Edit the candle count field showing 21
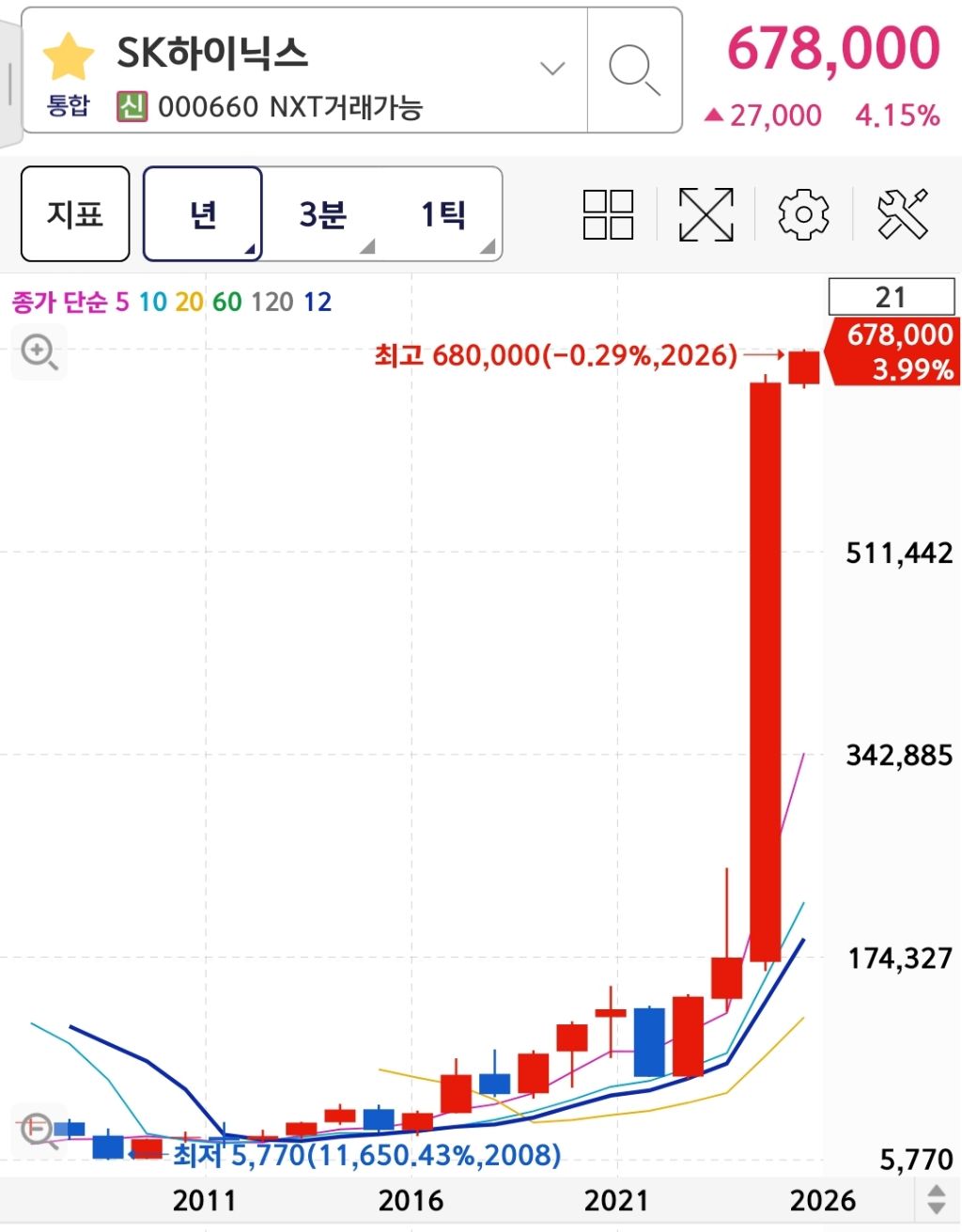 tap(892, 297)
